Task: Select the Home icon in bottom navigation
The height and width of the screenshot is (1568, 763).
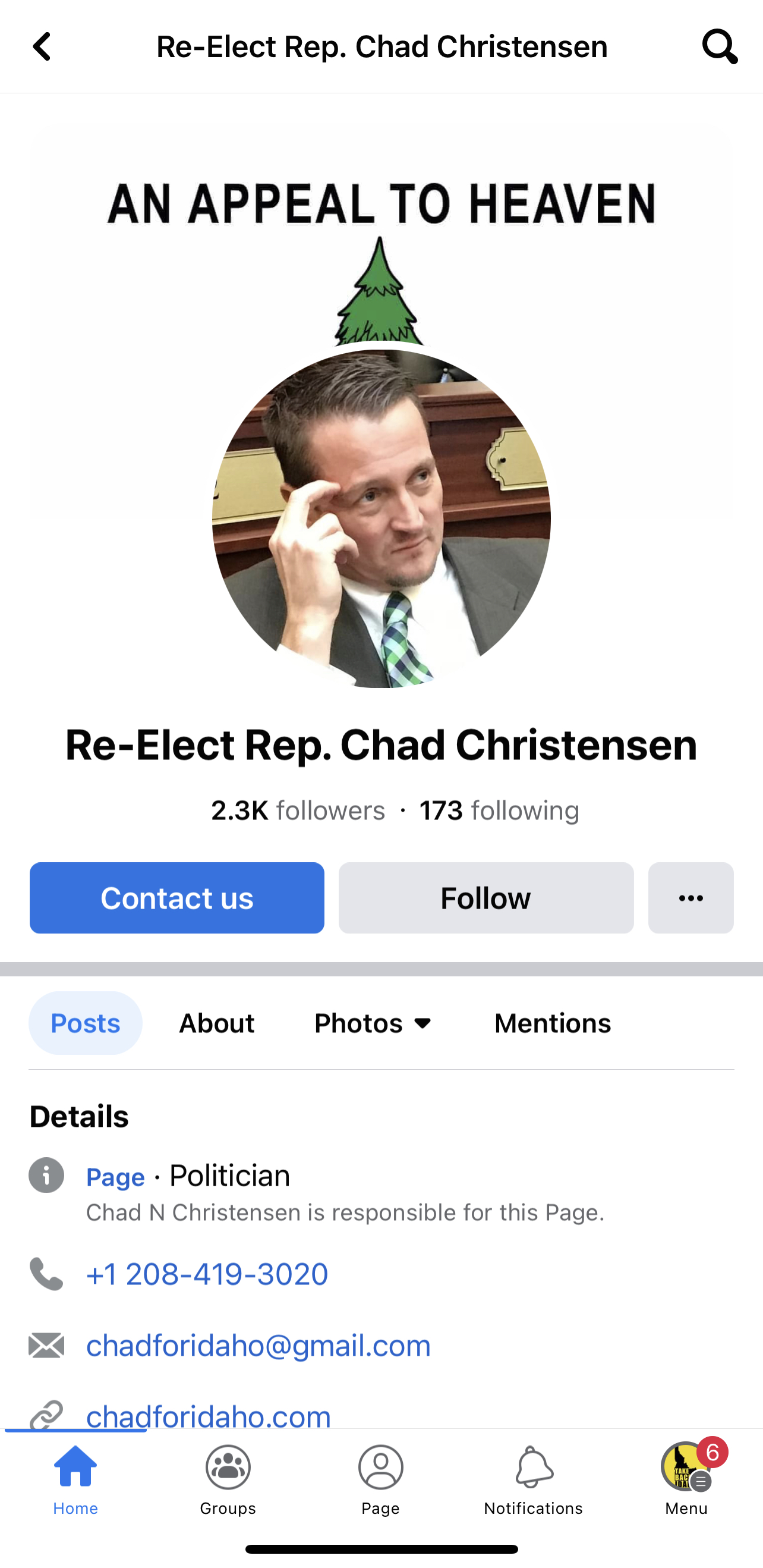Action: 75,1468
